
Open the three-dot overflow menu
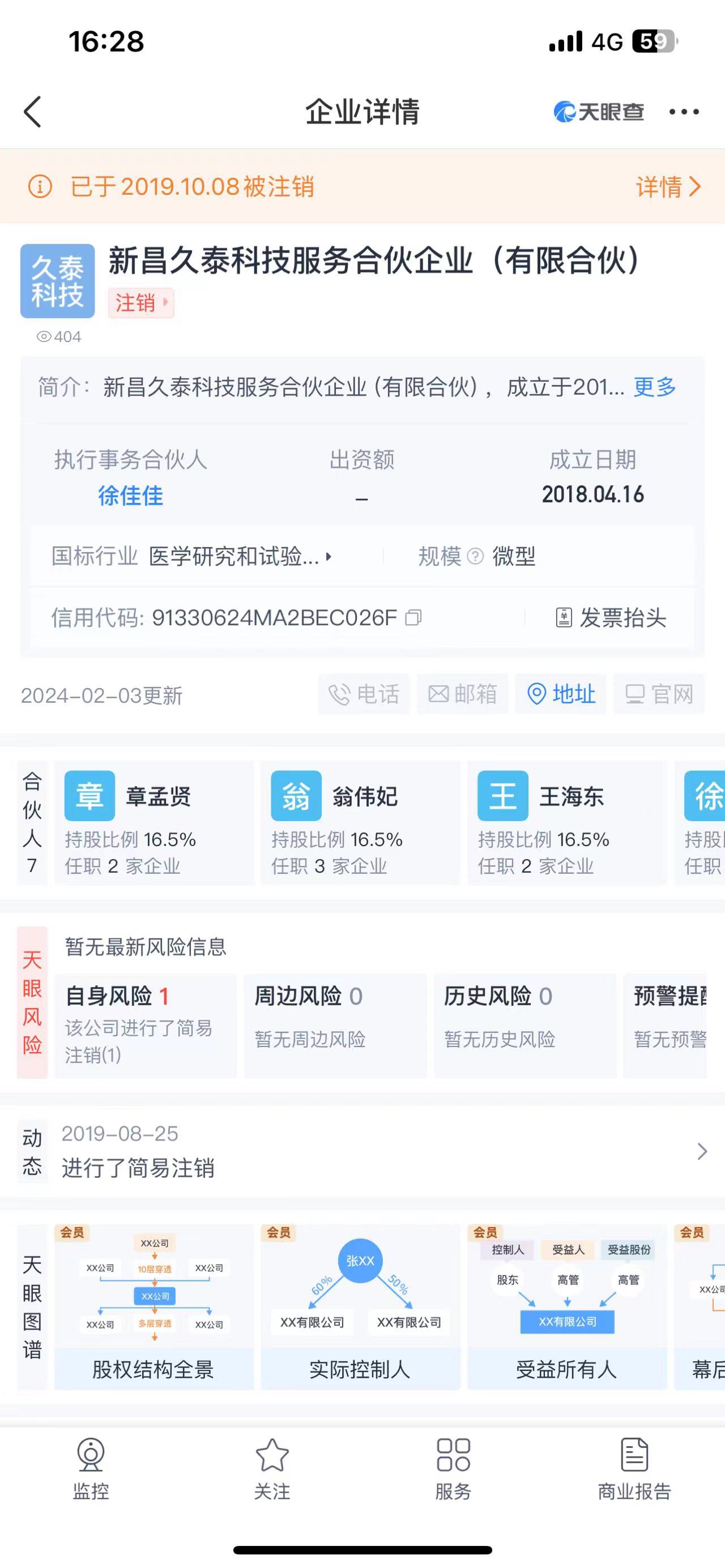(x=683, y=112)
